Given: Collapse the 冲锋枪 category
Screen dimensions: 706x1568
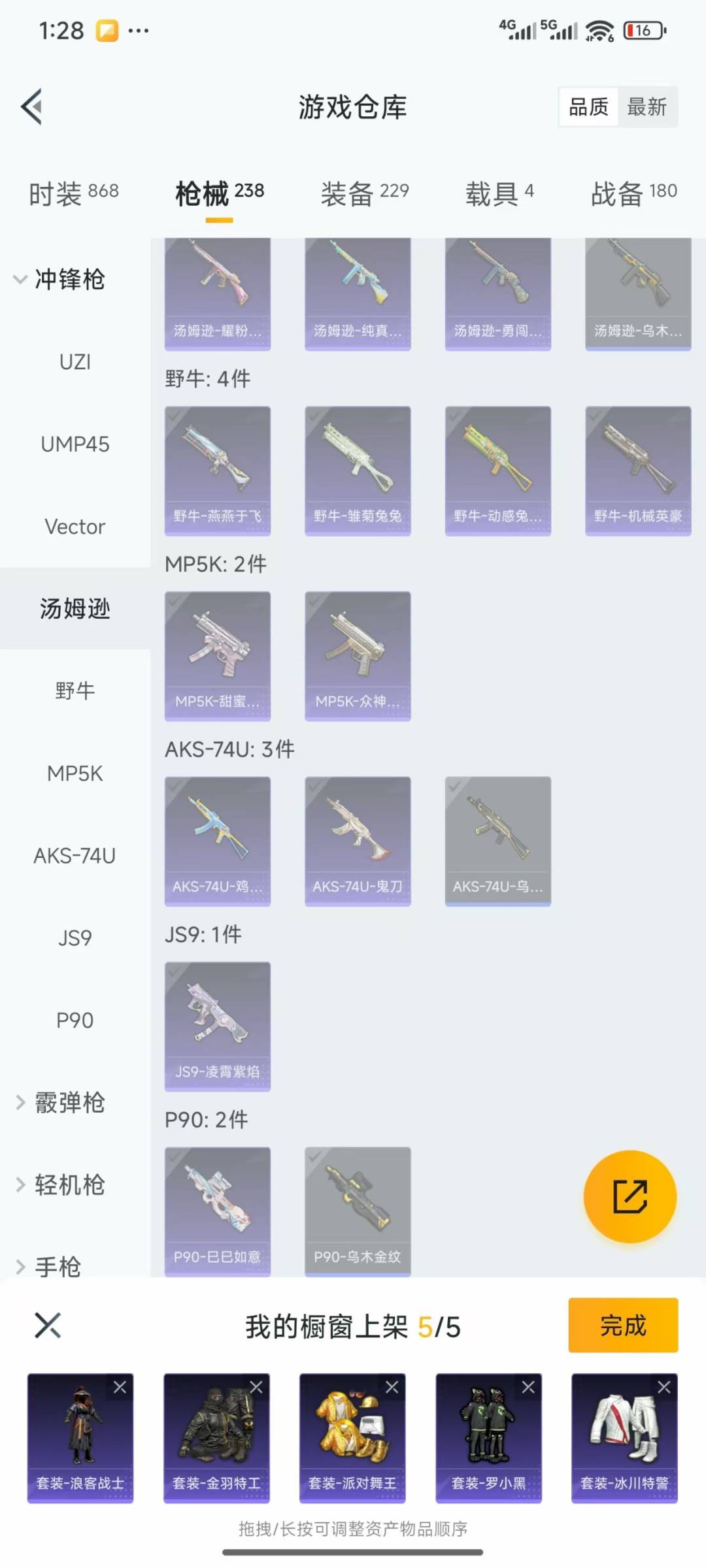Looking at the screenshot, I should (x=59, y=279).
